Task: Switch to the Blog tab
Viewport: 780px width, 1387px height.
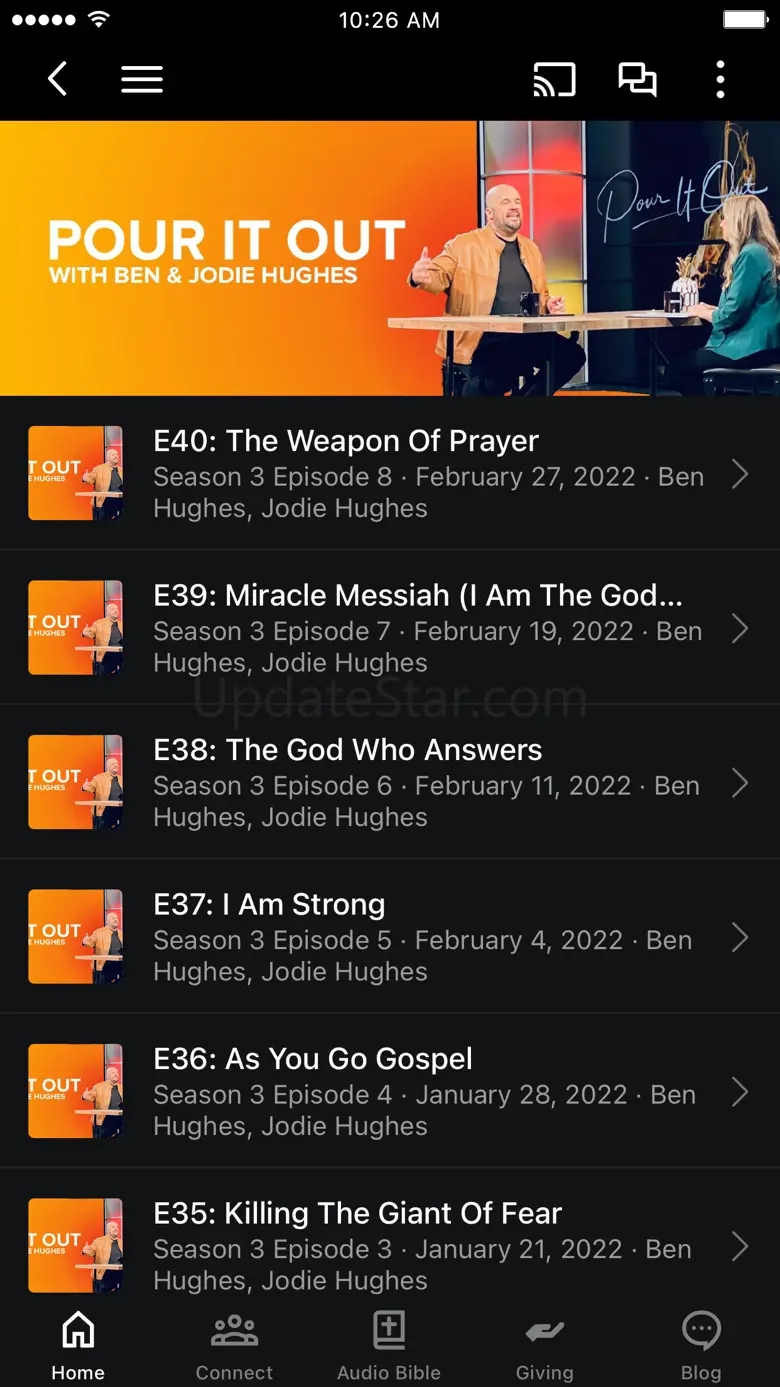Action: tap(701, 1346)
